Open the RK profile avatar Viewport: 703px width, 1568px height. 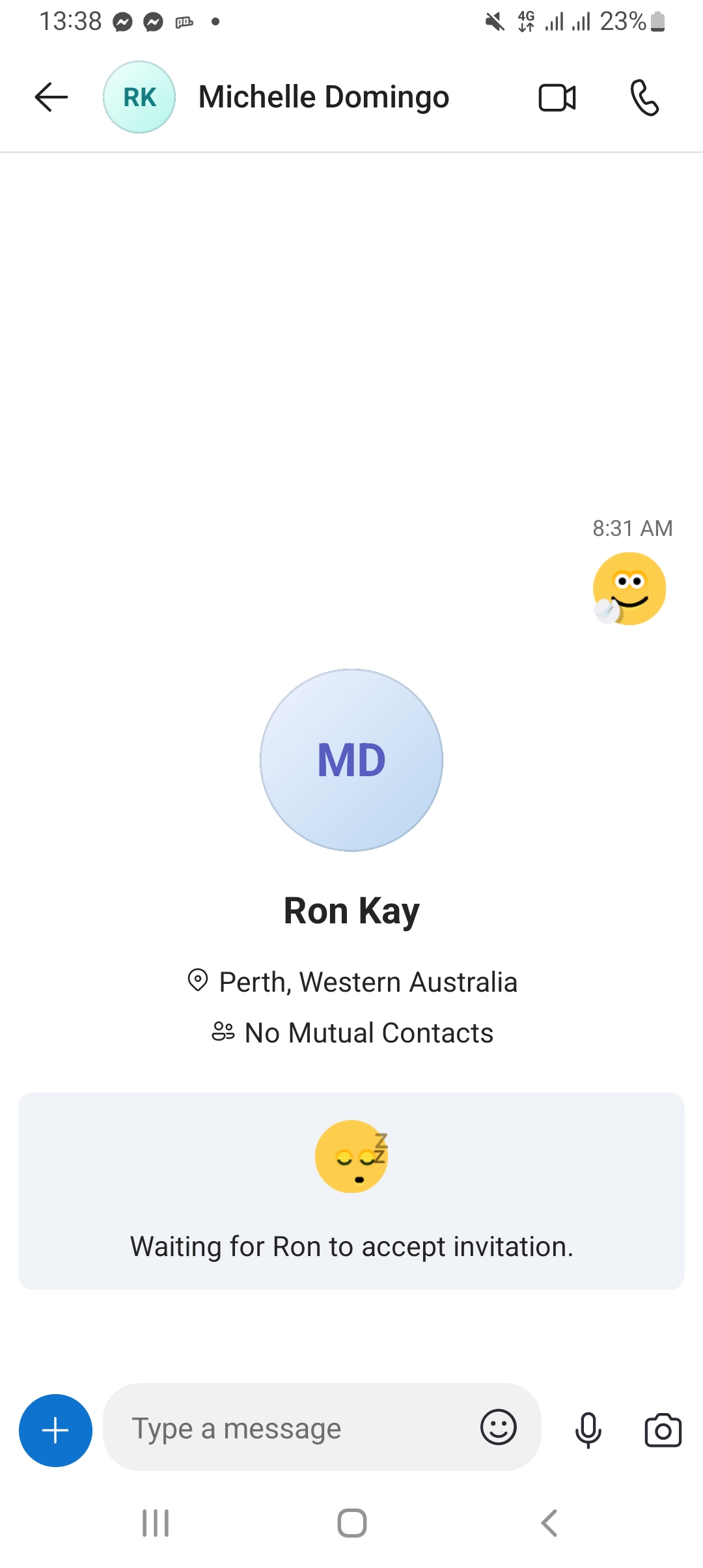point(139,98)
